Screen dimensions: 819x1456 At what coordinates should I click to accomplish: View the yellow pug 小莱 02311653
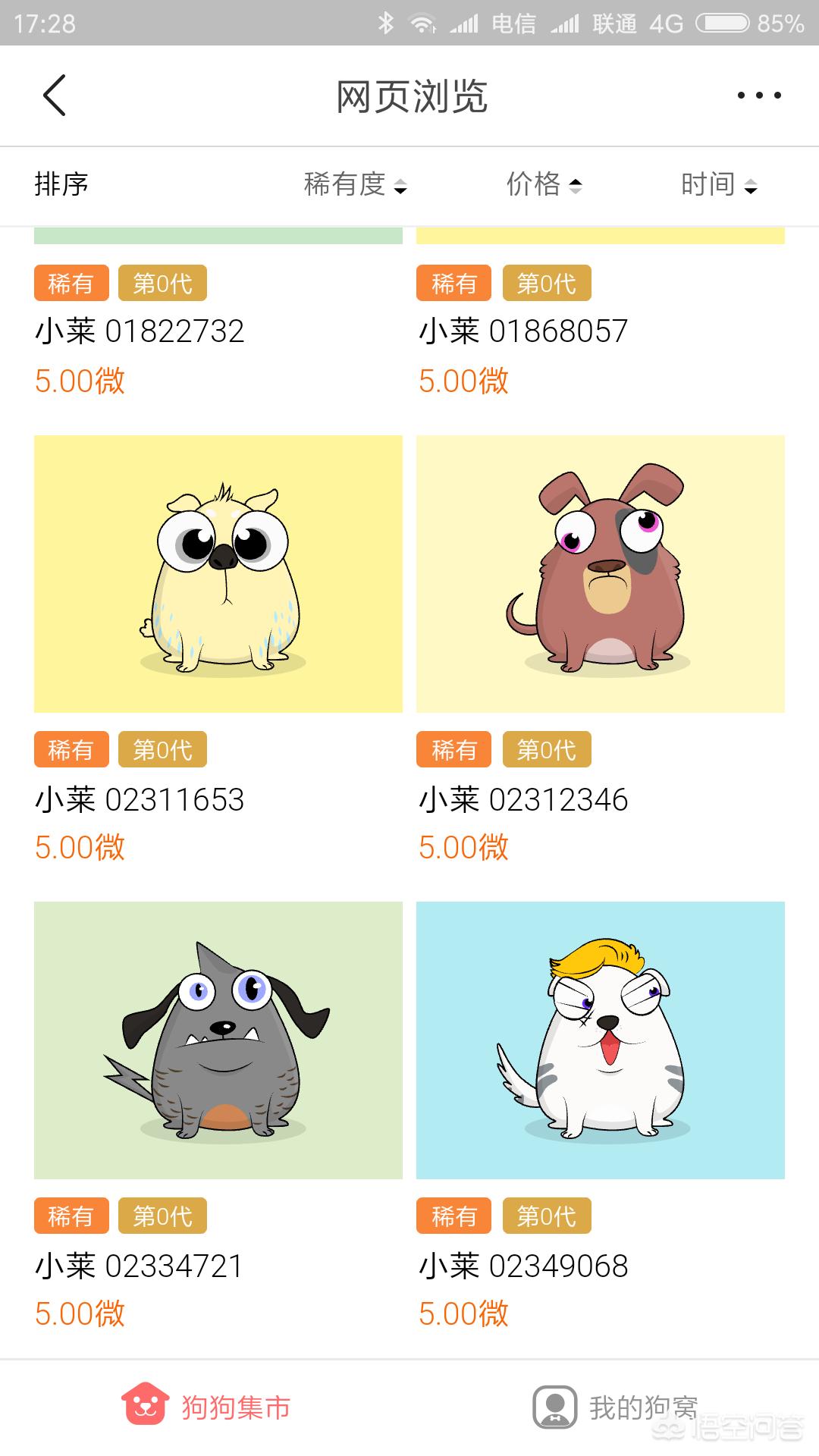218,574
